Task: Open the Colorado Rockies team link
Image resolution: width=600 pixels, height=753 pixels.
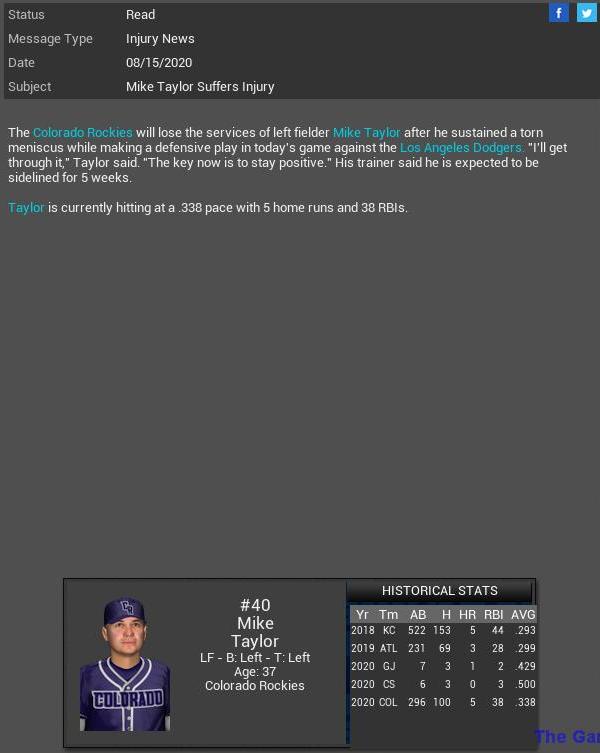Action: (x=82, y=133)
